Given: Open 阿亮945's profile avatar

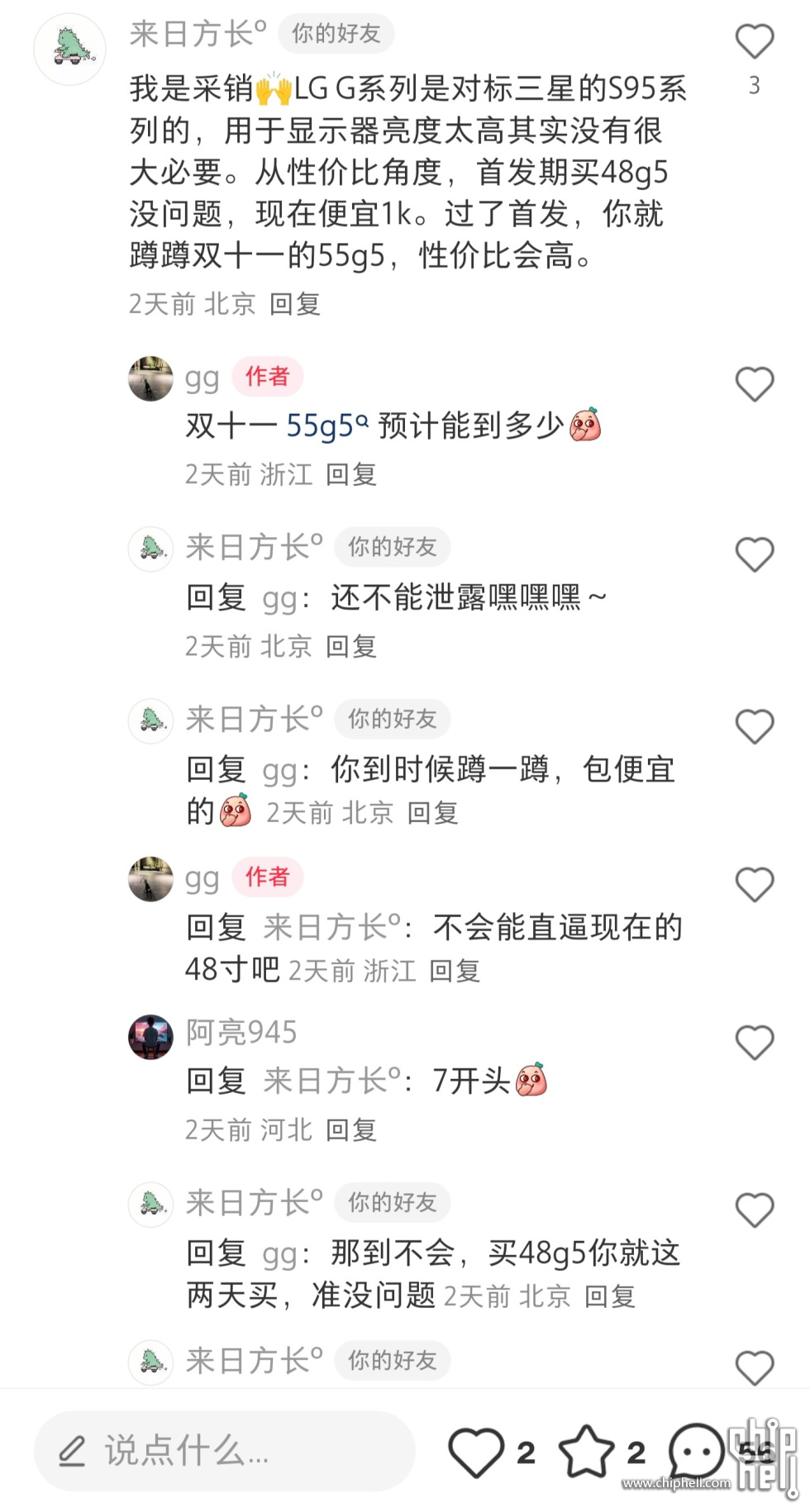Looking at the screenshot, I should pos(150,1037).
